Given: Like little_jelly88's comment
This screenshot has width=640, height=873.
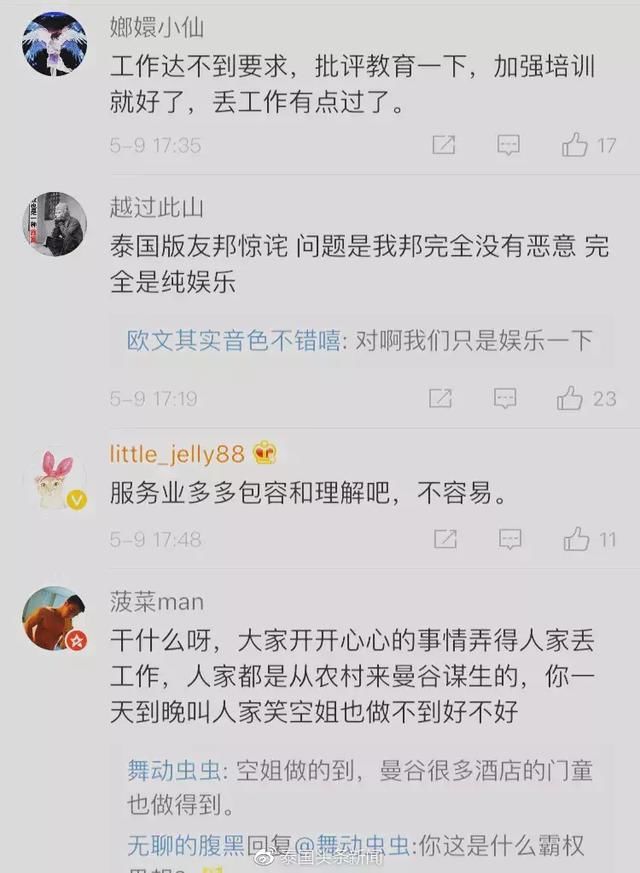Looking at the screenshot, I should pos(576,540).
